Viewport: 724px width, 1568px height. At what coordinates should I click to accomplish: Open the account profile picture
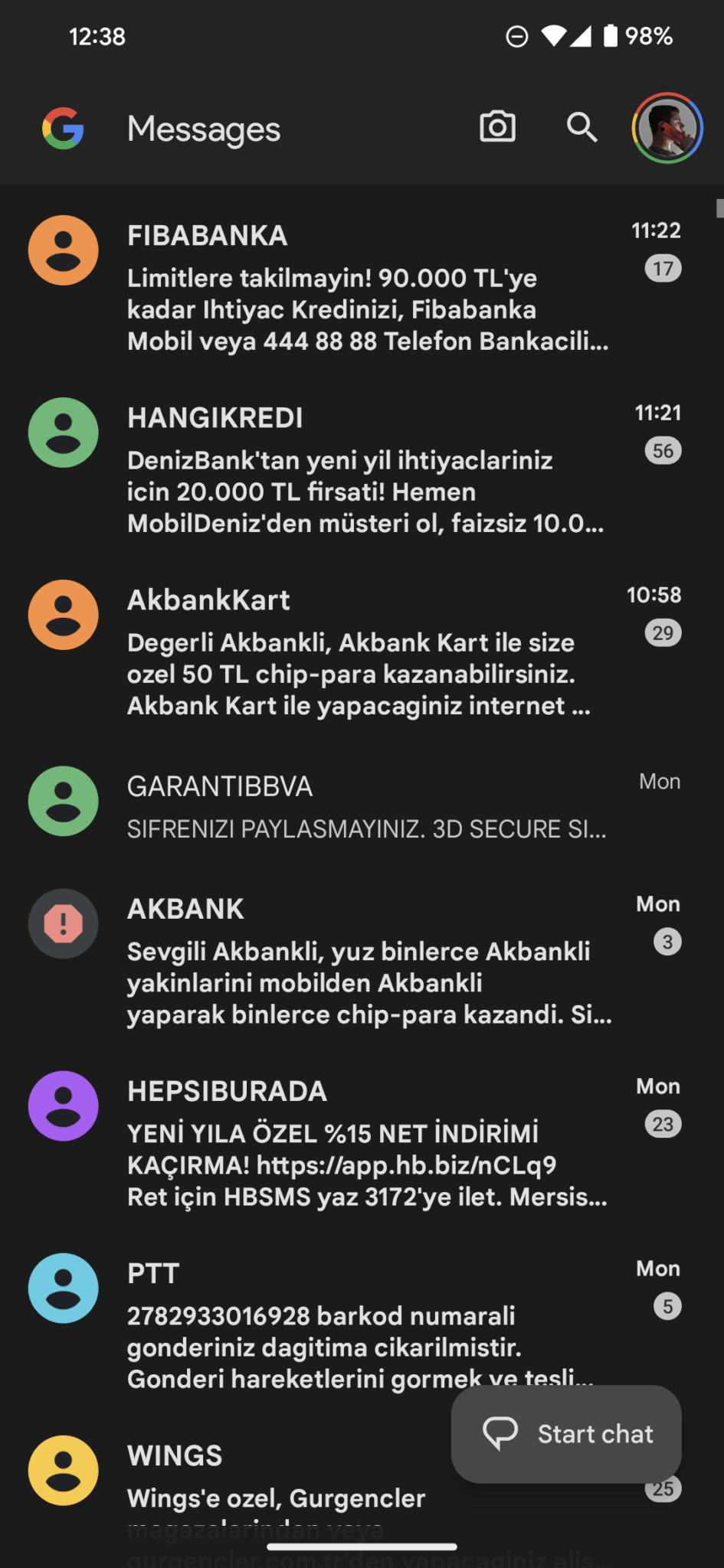[x=667, y=128]
